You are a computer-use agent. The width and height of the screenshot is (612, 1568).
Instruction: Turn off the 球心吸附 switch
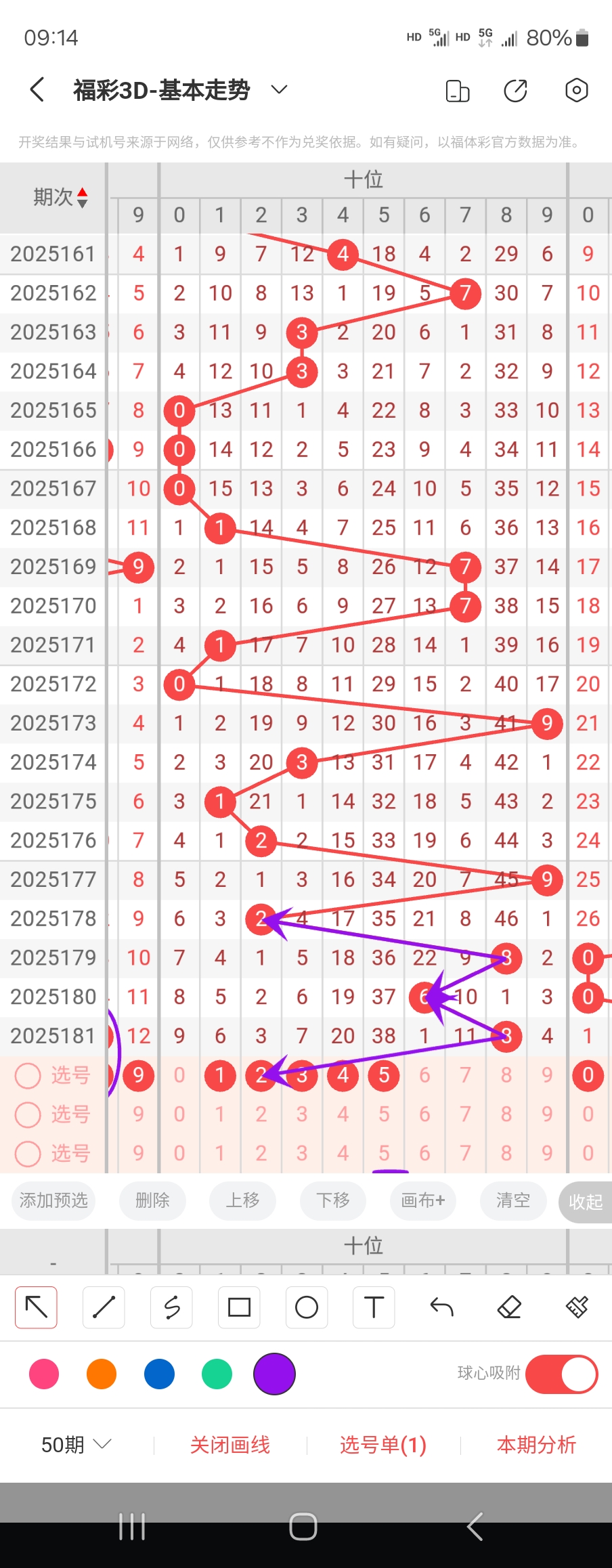[x=561, y=1374]
